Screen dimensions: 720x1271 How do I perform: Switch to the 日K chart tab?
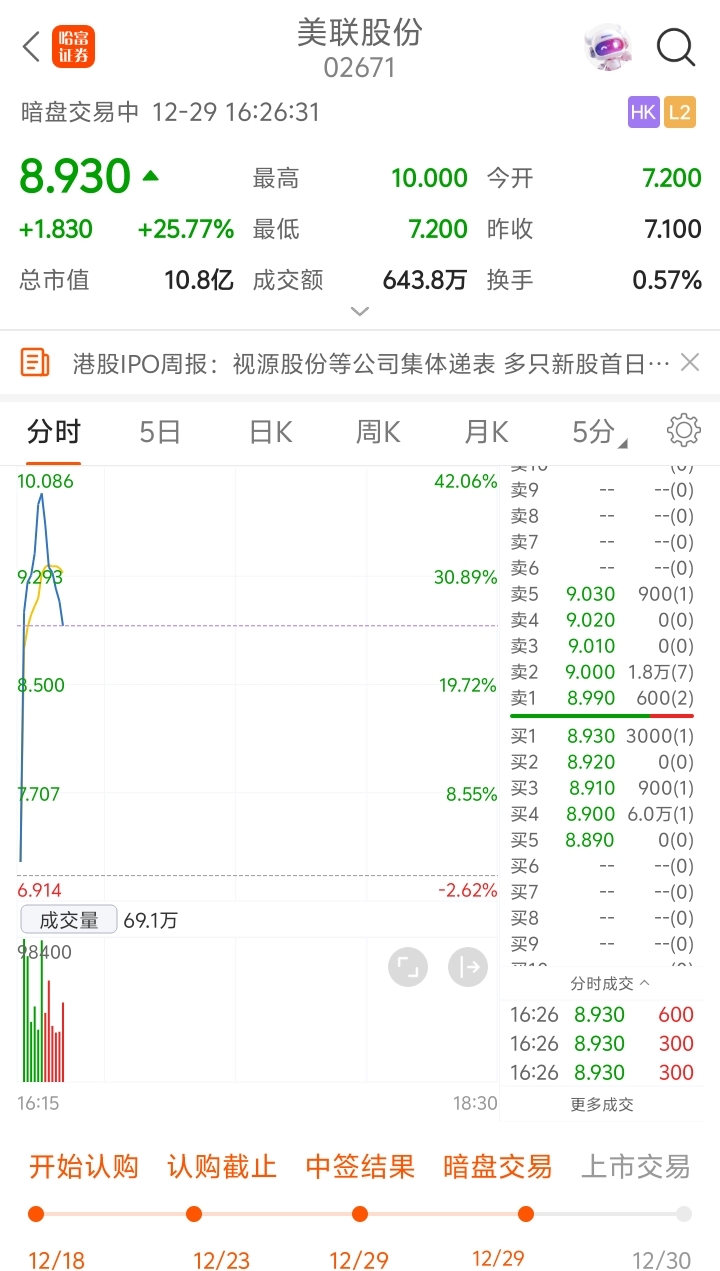(x=270, y=432)
